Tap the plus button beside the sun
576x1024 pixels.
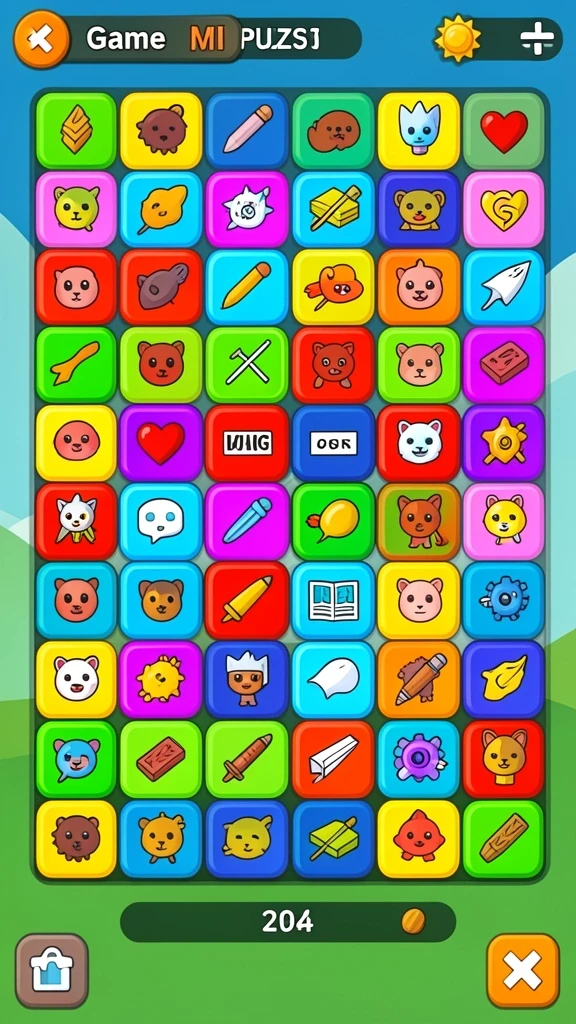(537, 40)
